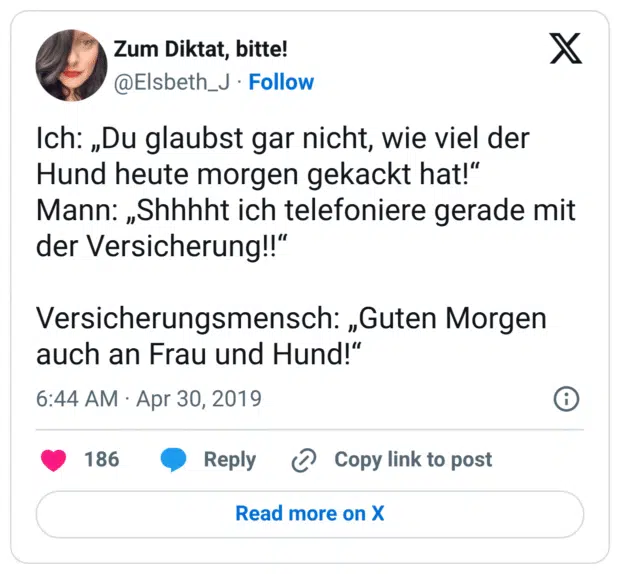This screenshot has height=574, width=620.
Task: Like this post with the heart
Action: coord(53,460)
